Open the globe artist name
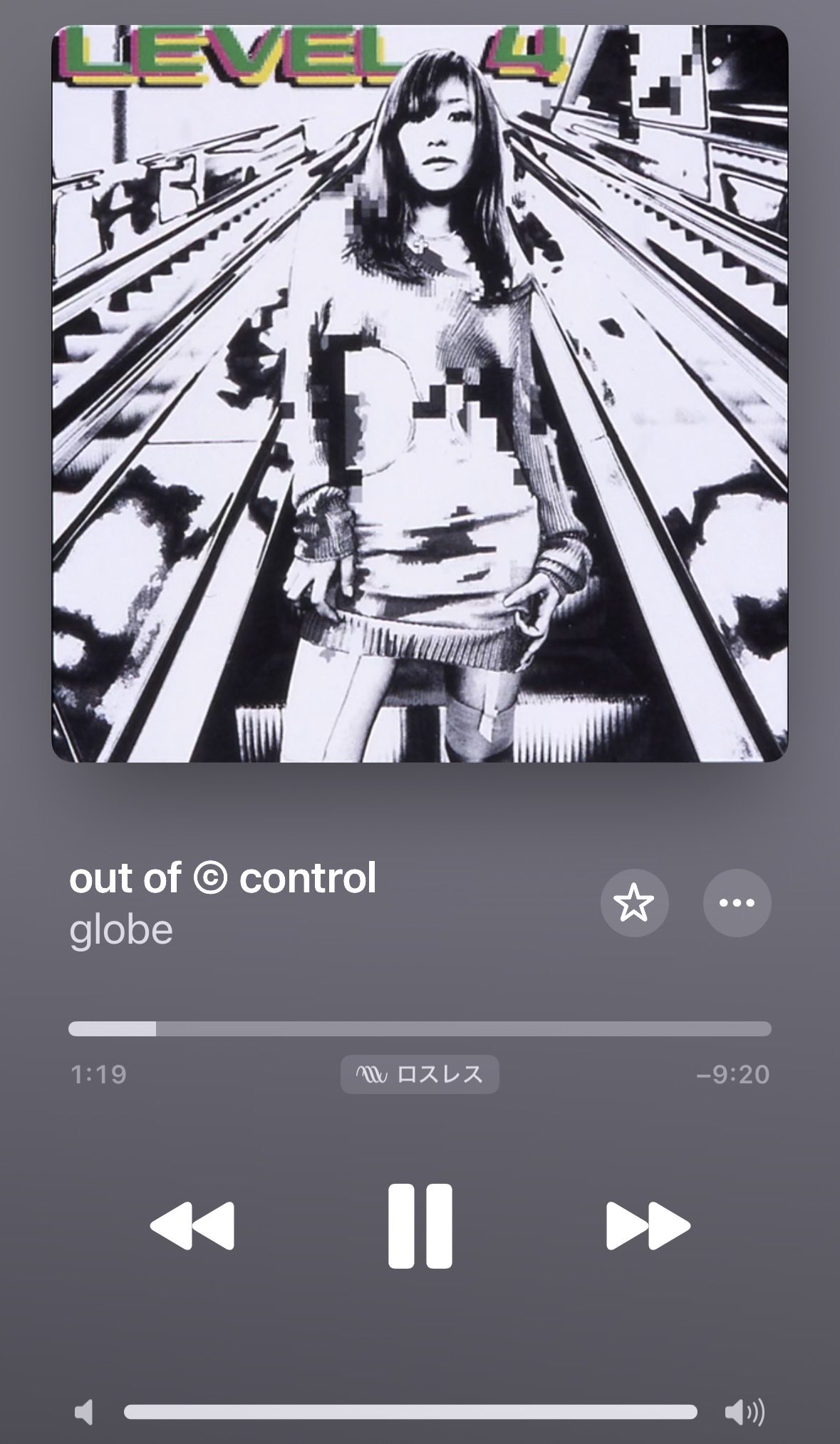 click(x=121, y=929)
